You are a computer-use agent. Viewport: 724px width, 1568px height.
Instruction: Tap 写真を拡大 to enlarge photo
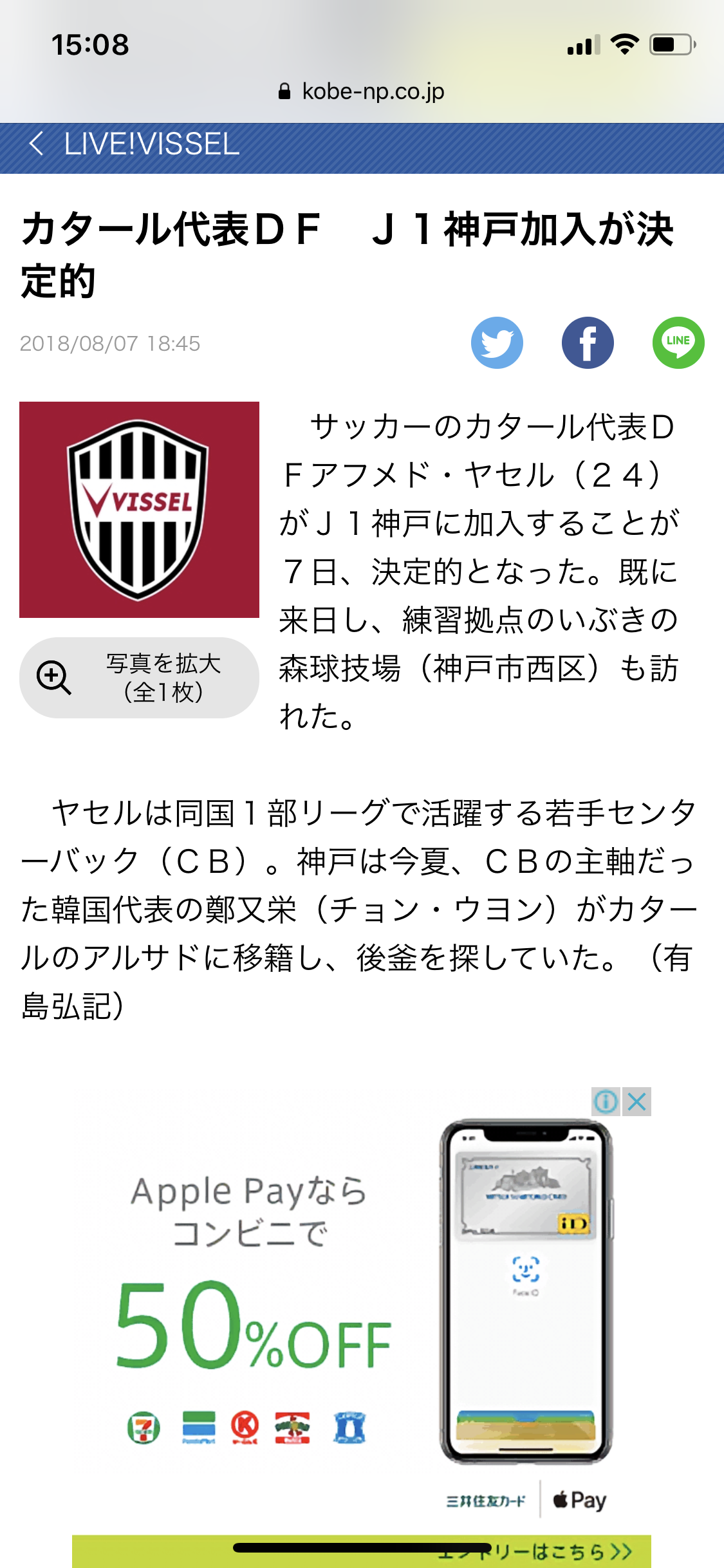139,678
